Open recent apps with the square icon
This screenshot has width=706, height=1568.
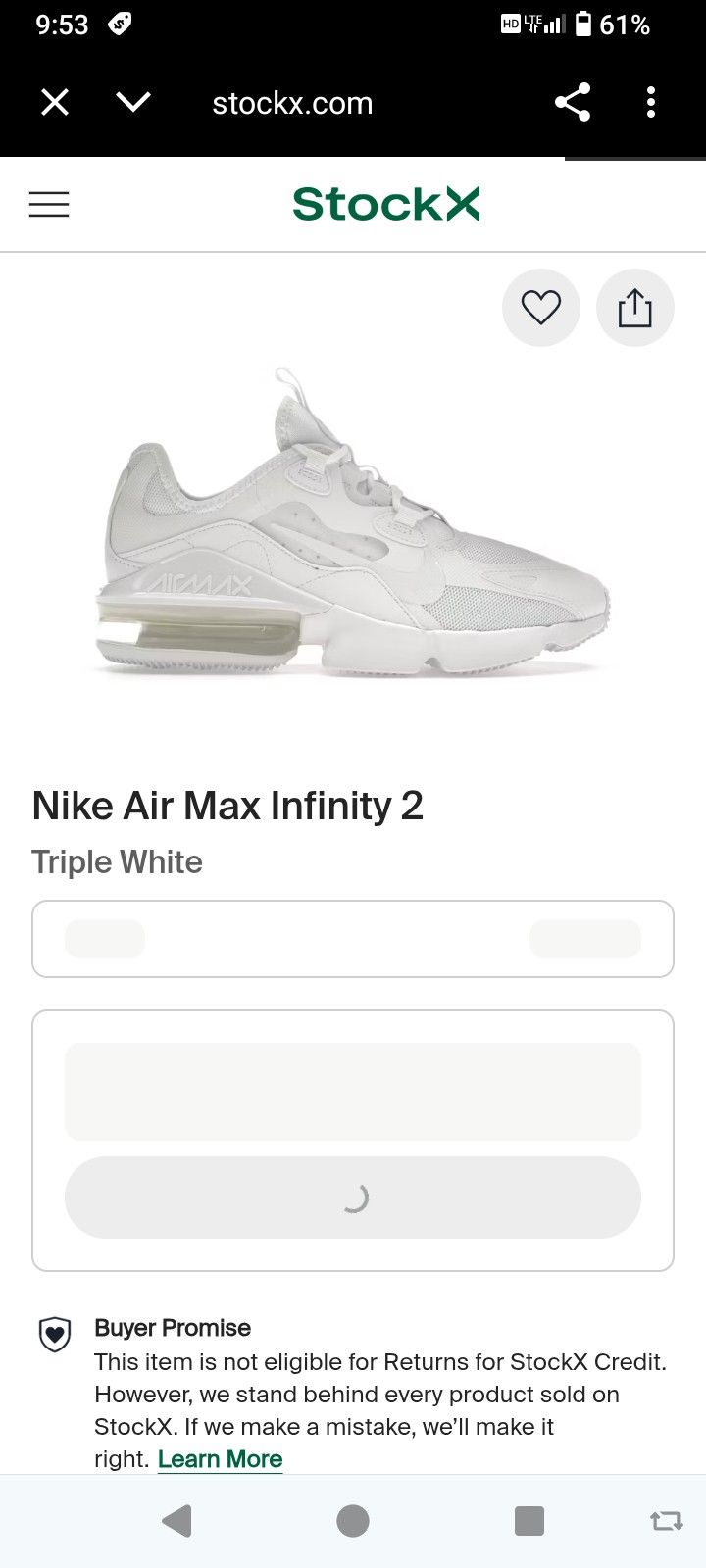click(x=529, y=1521)
